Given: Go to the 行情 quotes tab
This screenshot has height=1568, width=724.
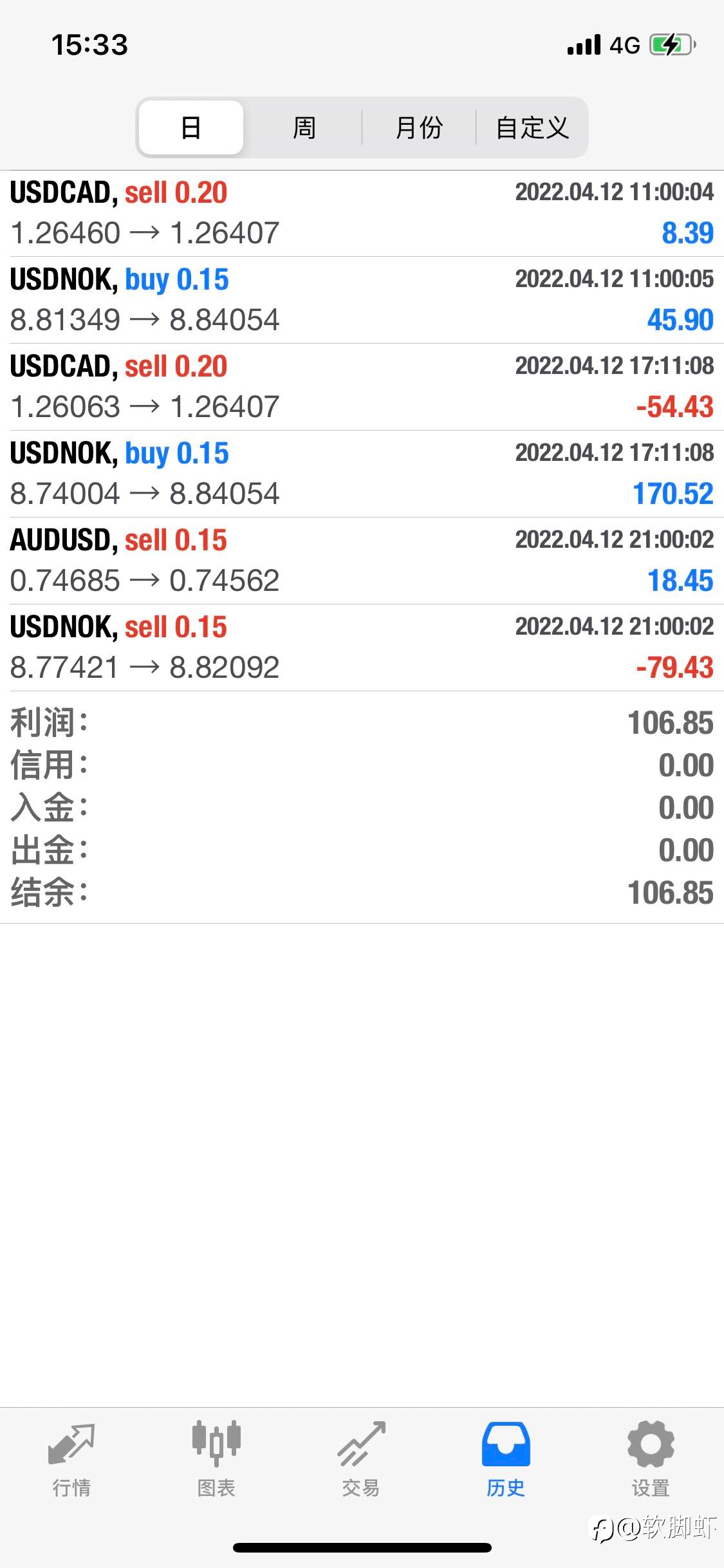Looking at the screenshot, I should tap(71, 1459).
